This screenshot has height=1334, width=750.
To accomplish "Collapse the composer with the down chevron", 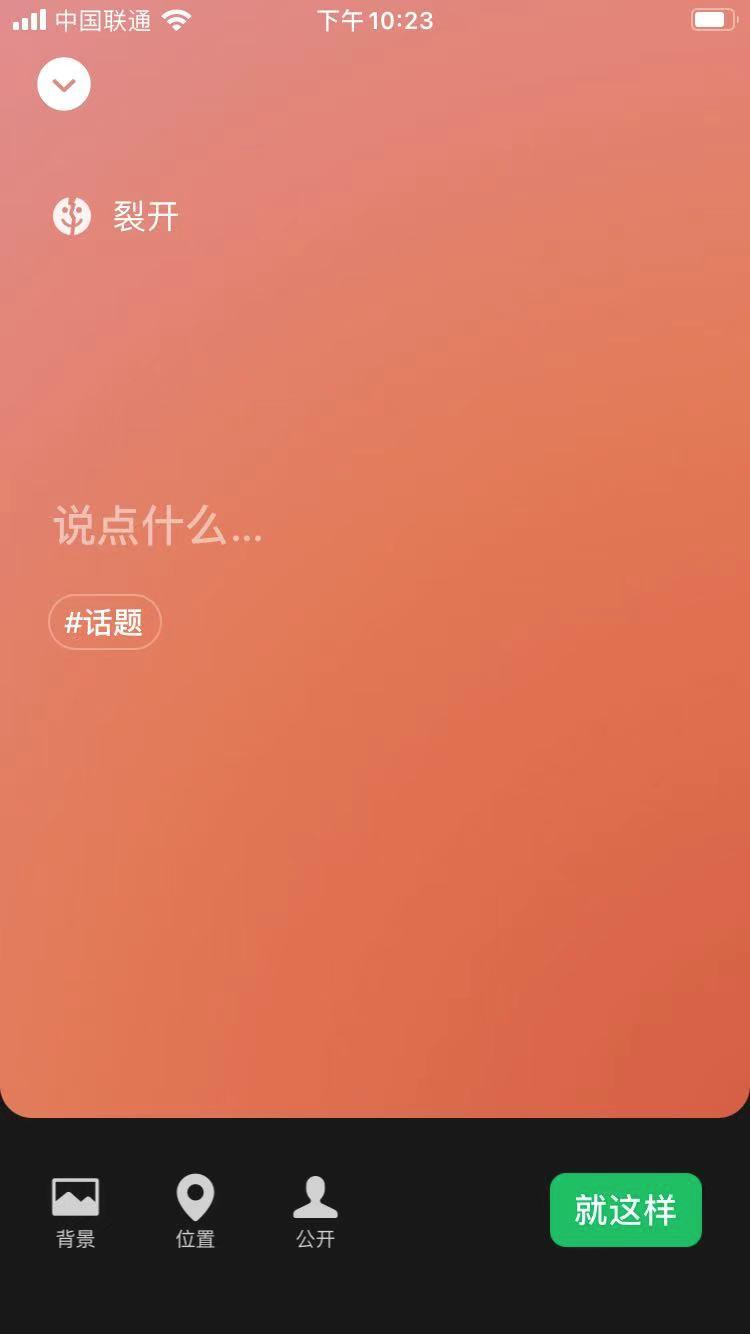I will point(64,84).
